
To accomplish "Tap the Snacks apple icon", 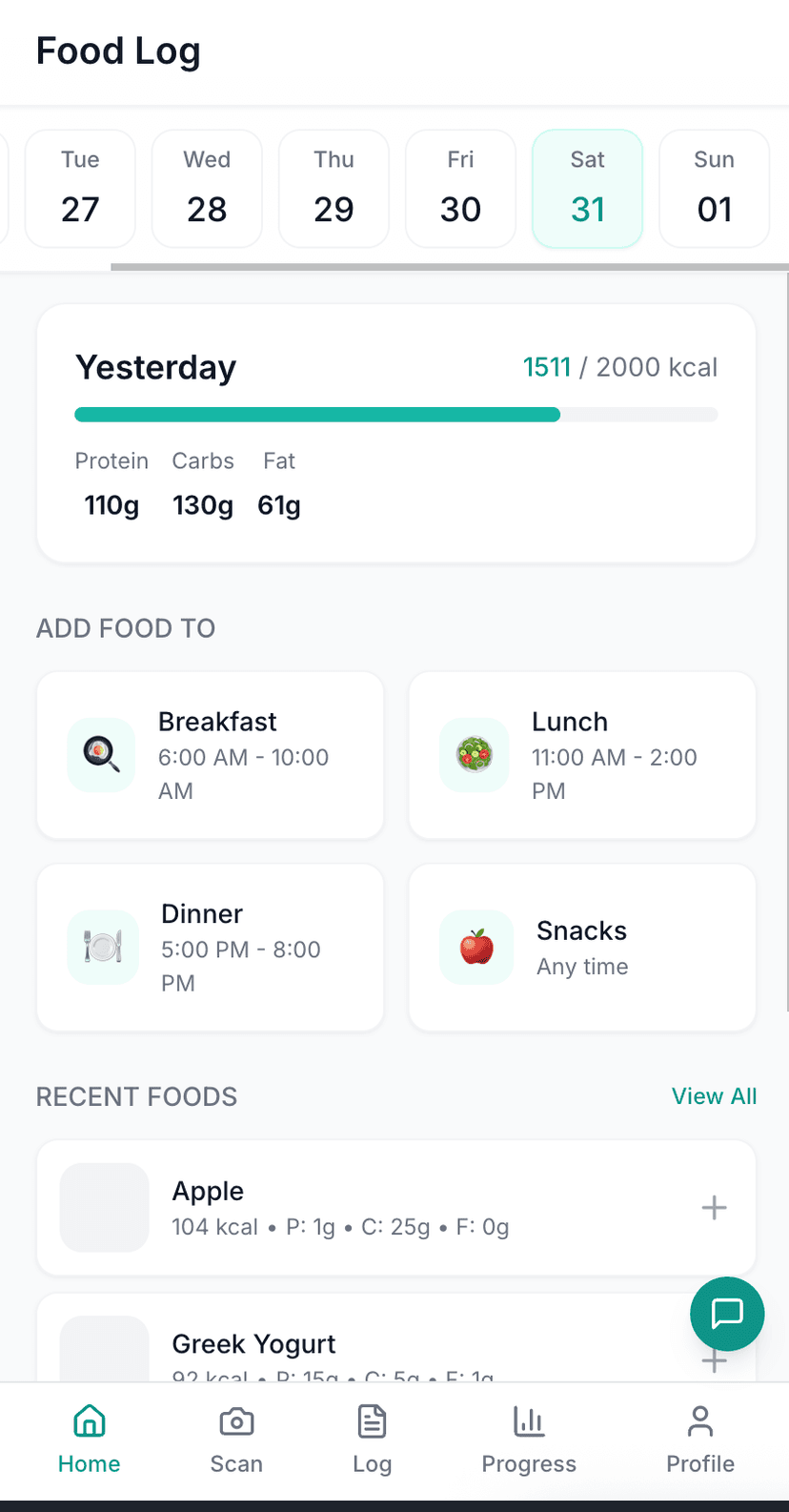I will 475,947.
